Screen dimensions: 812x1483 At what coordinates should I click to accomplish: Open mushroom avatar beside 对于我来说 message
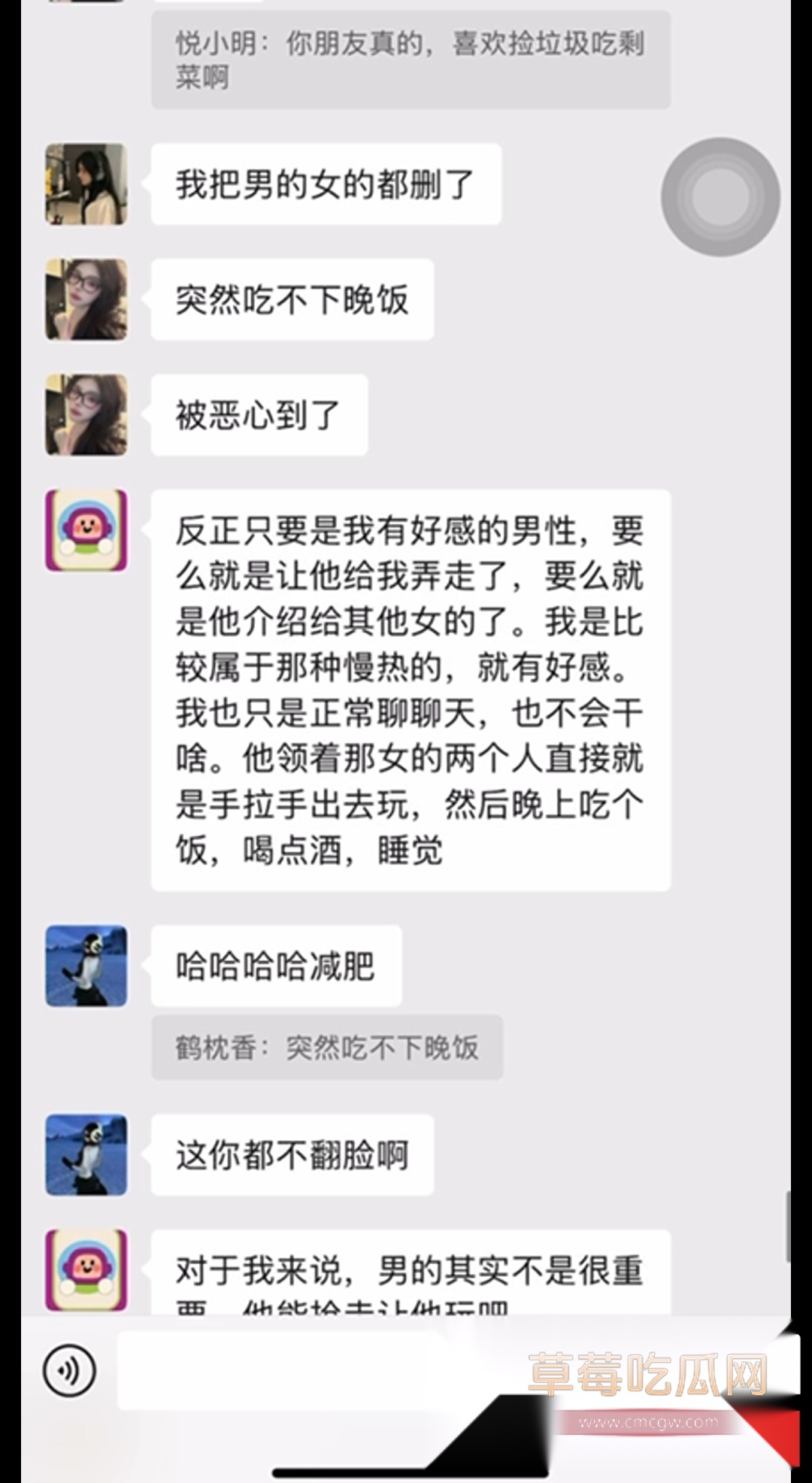[85, 1269]
